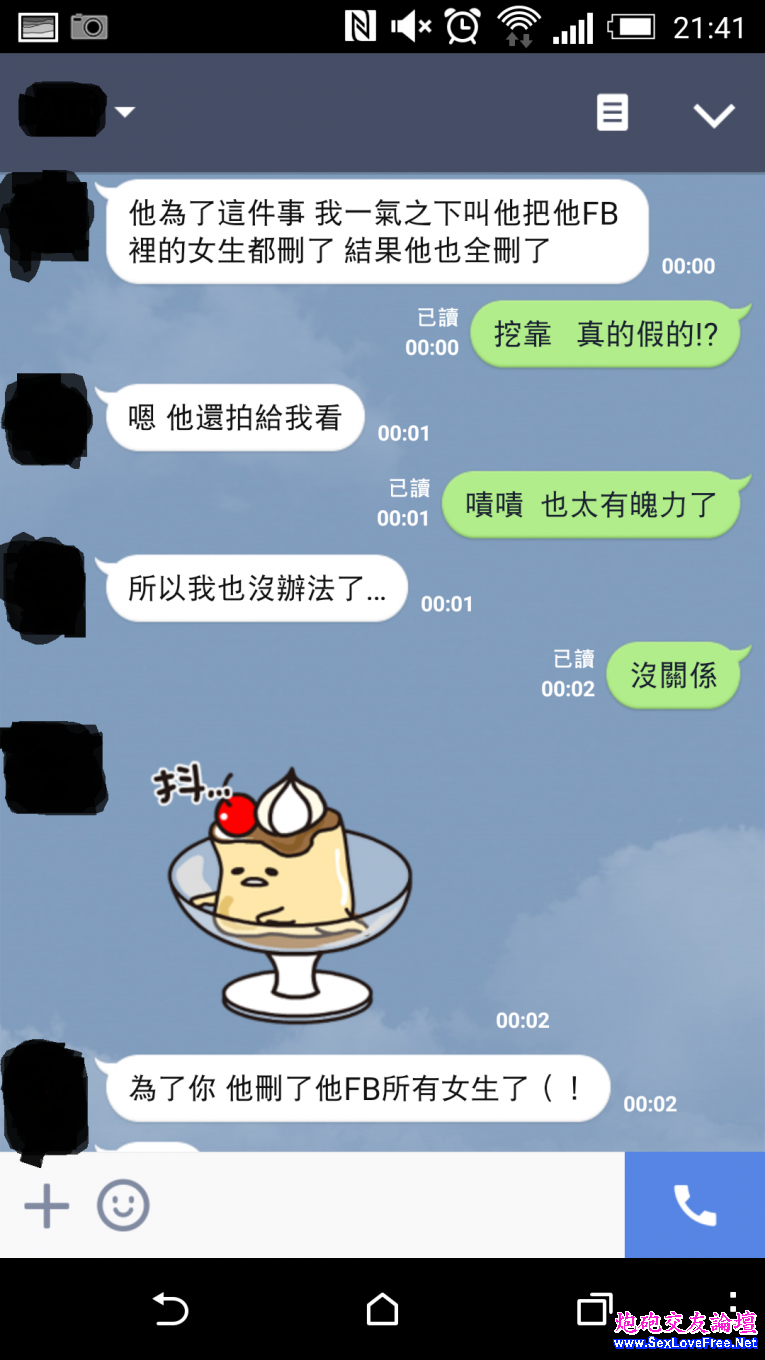Image resolution: width=765 pixels, height=1360 pixels.
Task: Open the notes icon in header
Action: tap(612, 113)
